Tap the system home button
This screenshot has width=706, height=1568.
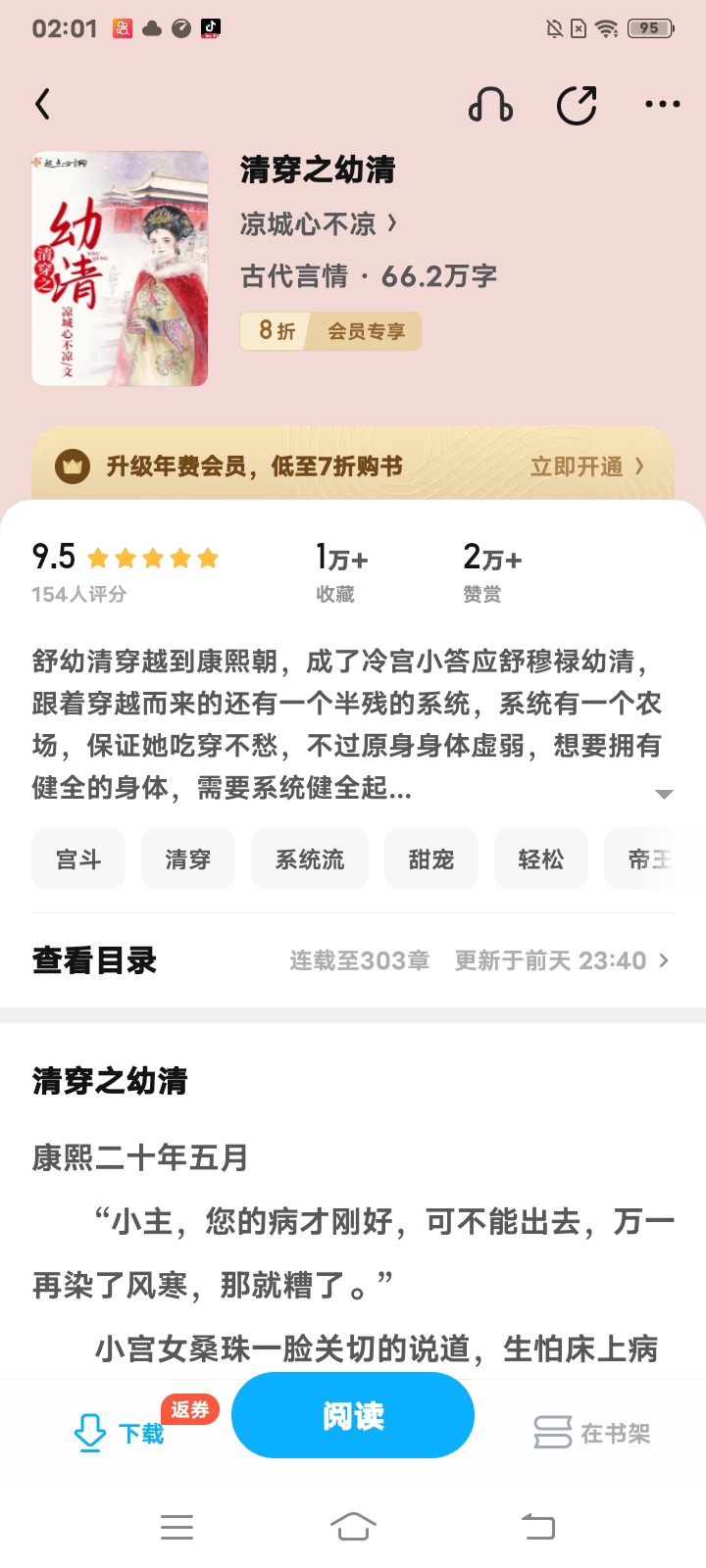[353, 1526]
